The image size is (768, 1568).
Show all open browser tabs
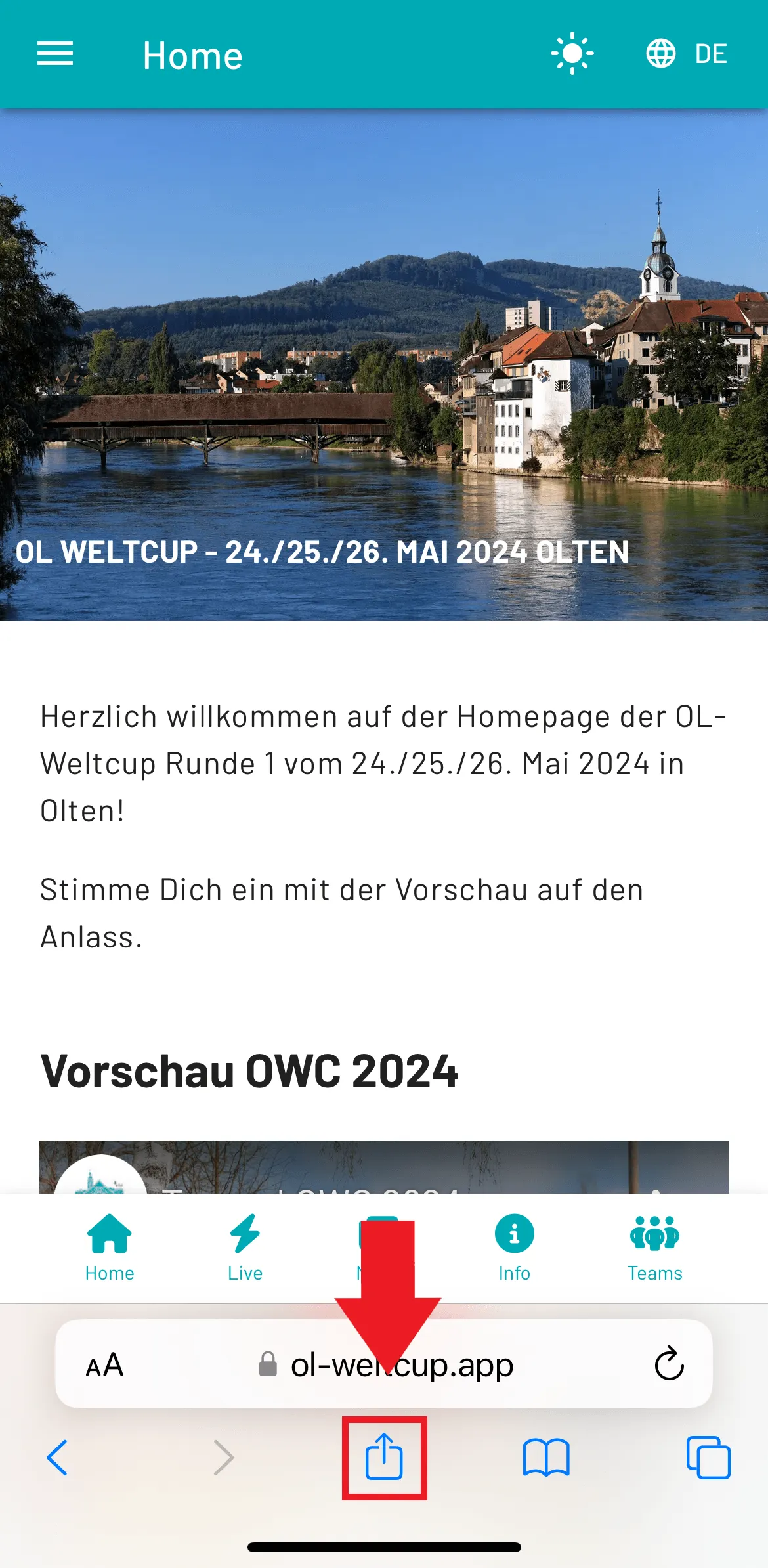(708, 1458)
